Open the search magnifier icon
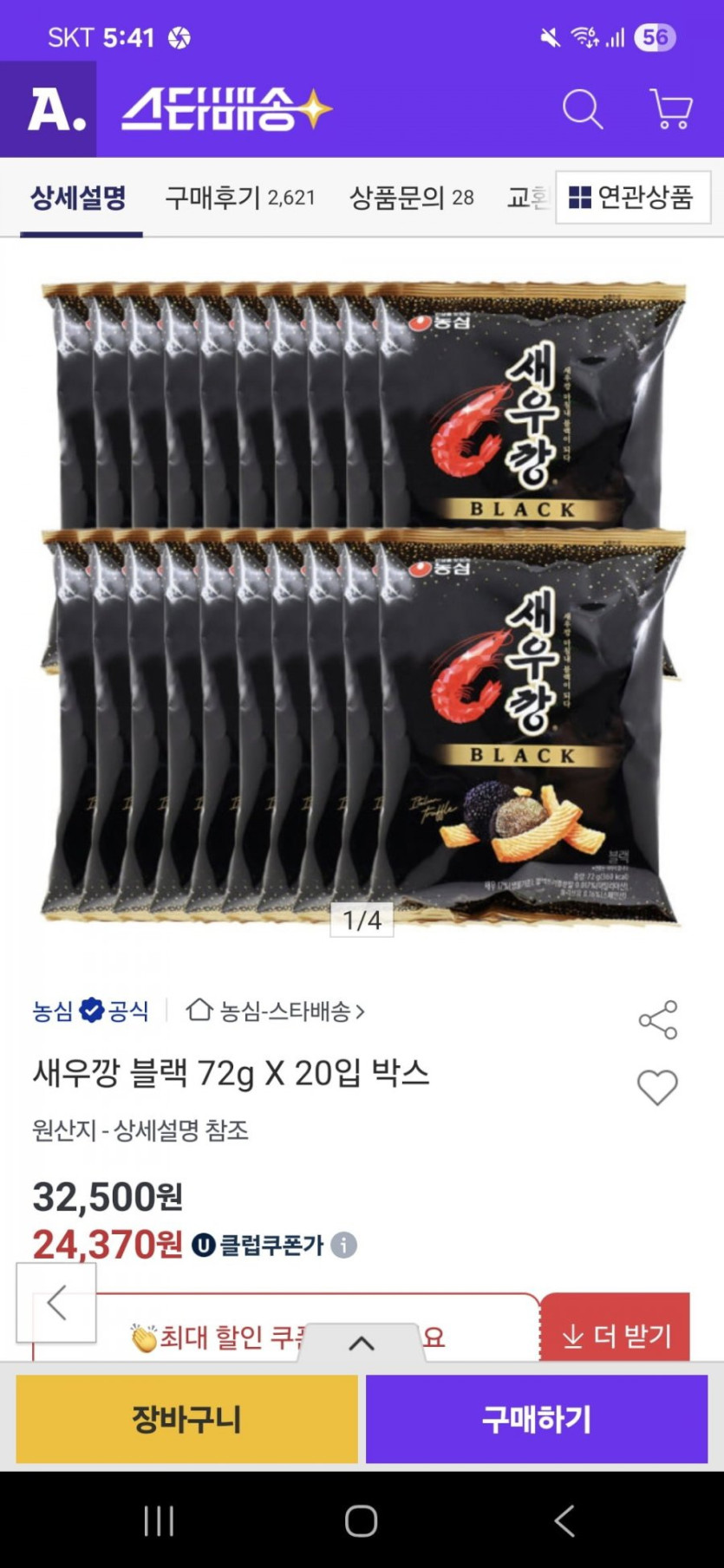 point(582,110)
